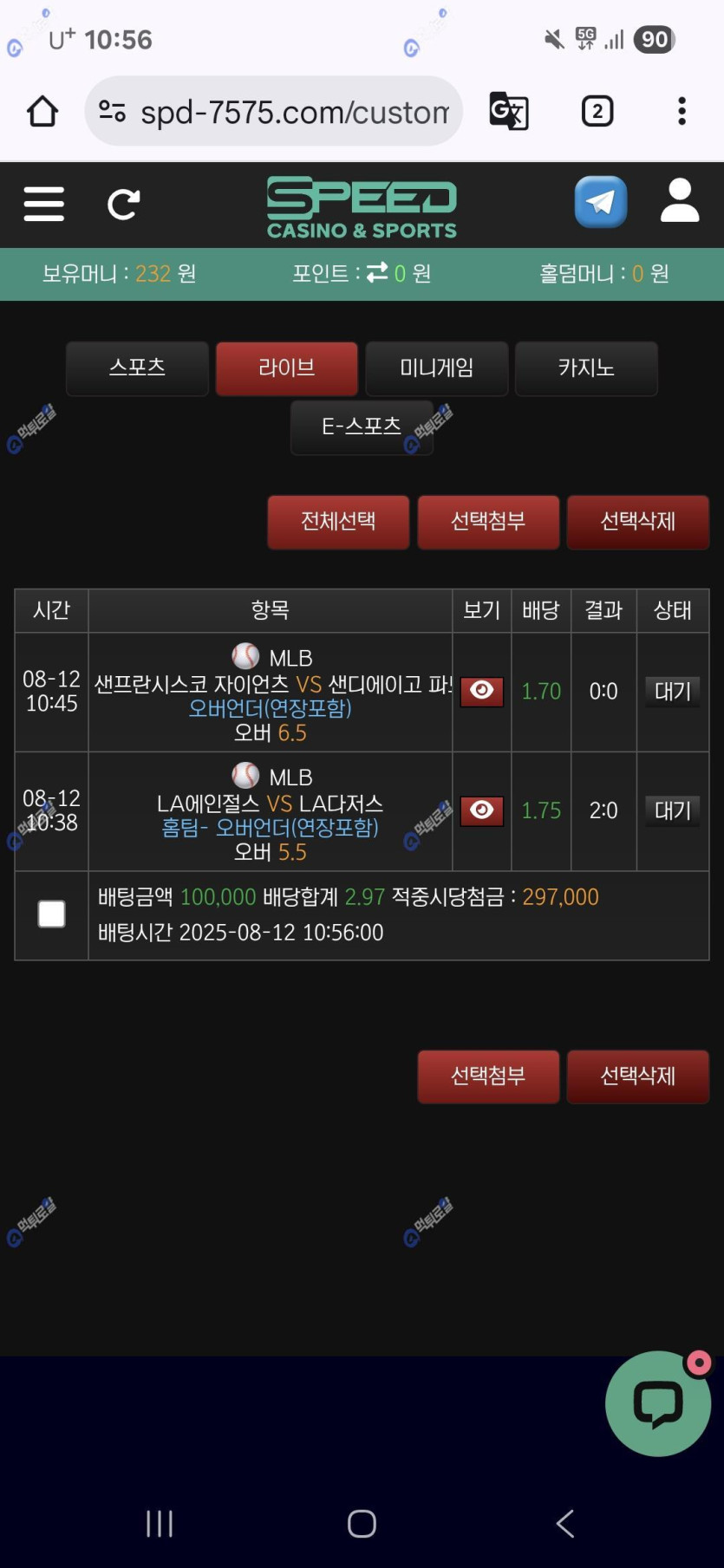This screenshot has width=724, height=1568.
Task: Switch to the 미니게임 tab
Action: (436, 368)
